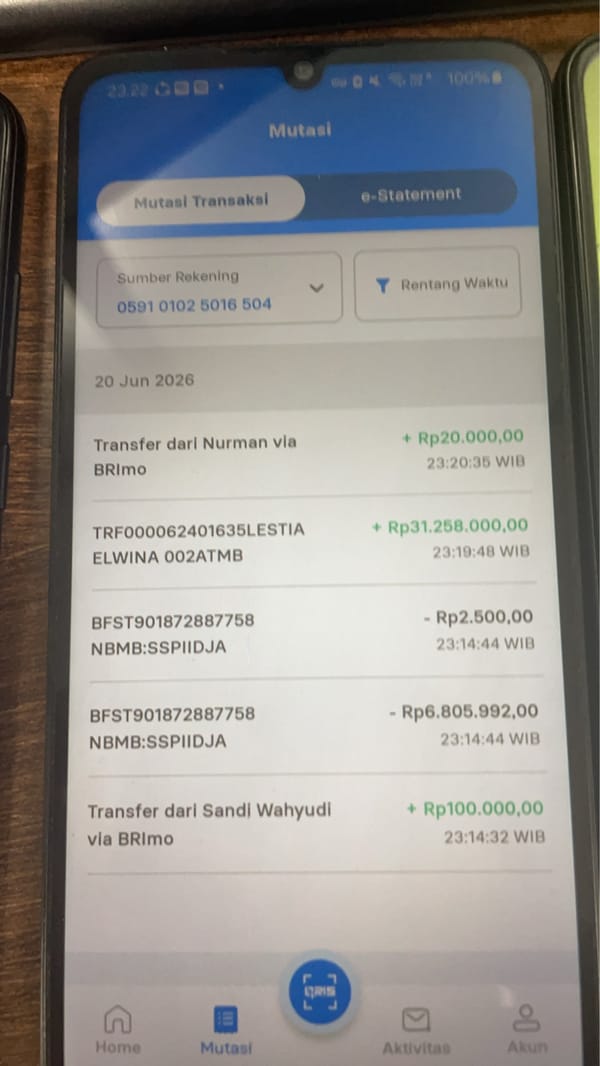The image size is (600, 1066).
Task: Launch the QRIS scanner button
Action: [319, 991]
